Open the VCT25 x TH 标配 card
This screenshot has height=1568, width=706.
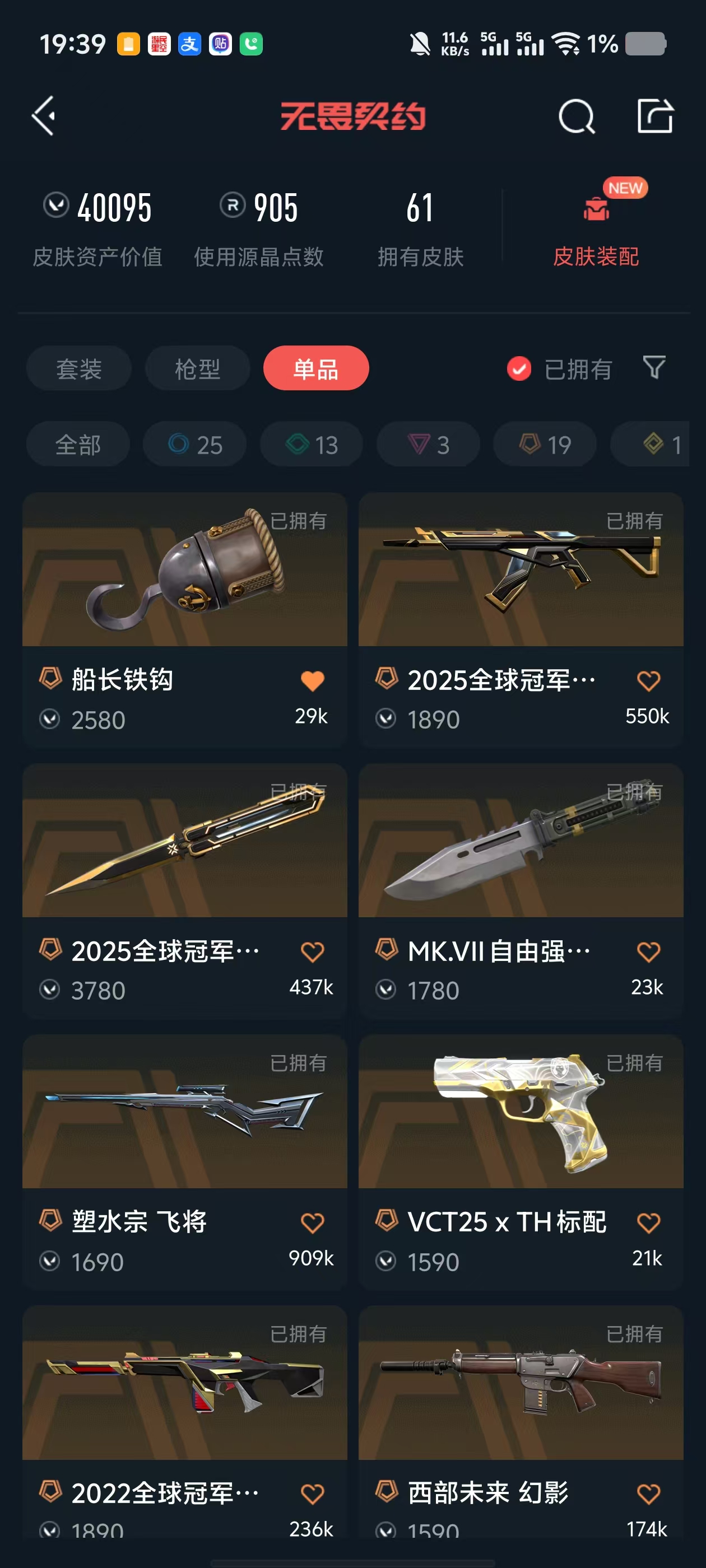(x=520, y=1114)
